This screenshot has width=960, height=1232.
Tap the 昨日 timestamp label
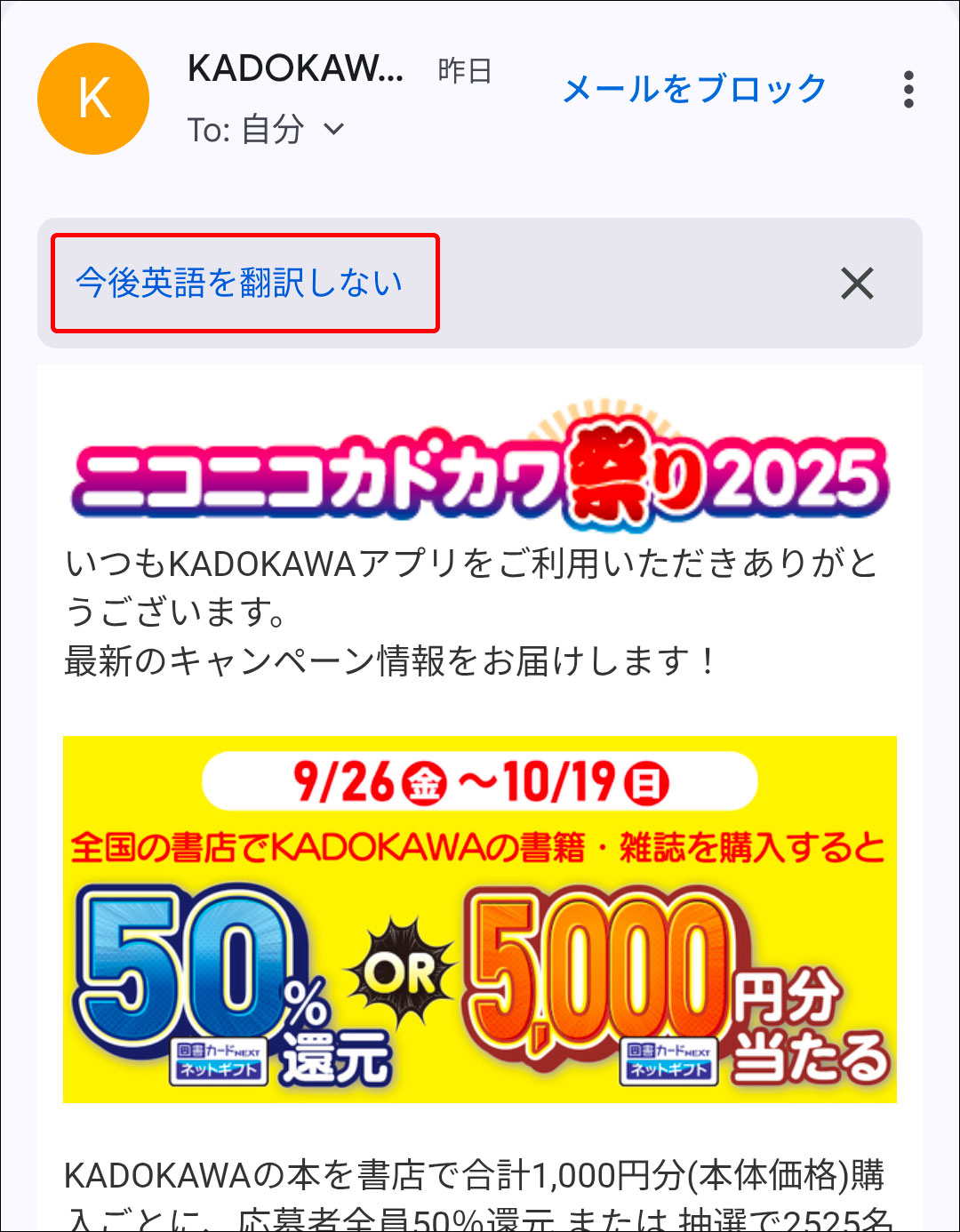(462, 72)
